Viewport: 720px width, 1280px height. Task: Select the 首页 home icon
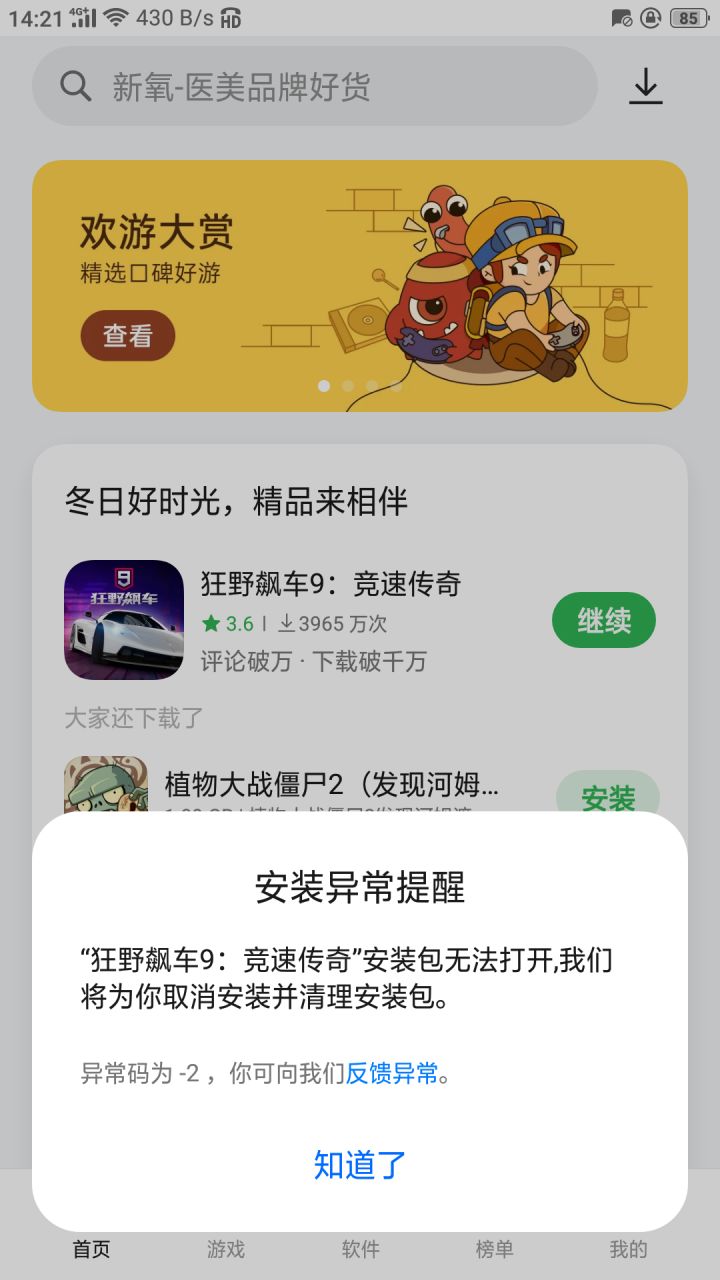pos(90,1248)
